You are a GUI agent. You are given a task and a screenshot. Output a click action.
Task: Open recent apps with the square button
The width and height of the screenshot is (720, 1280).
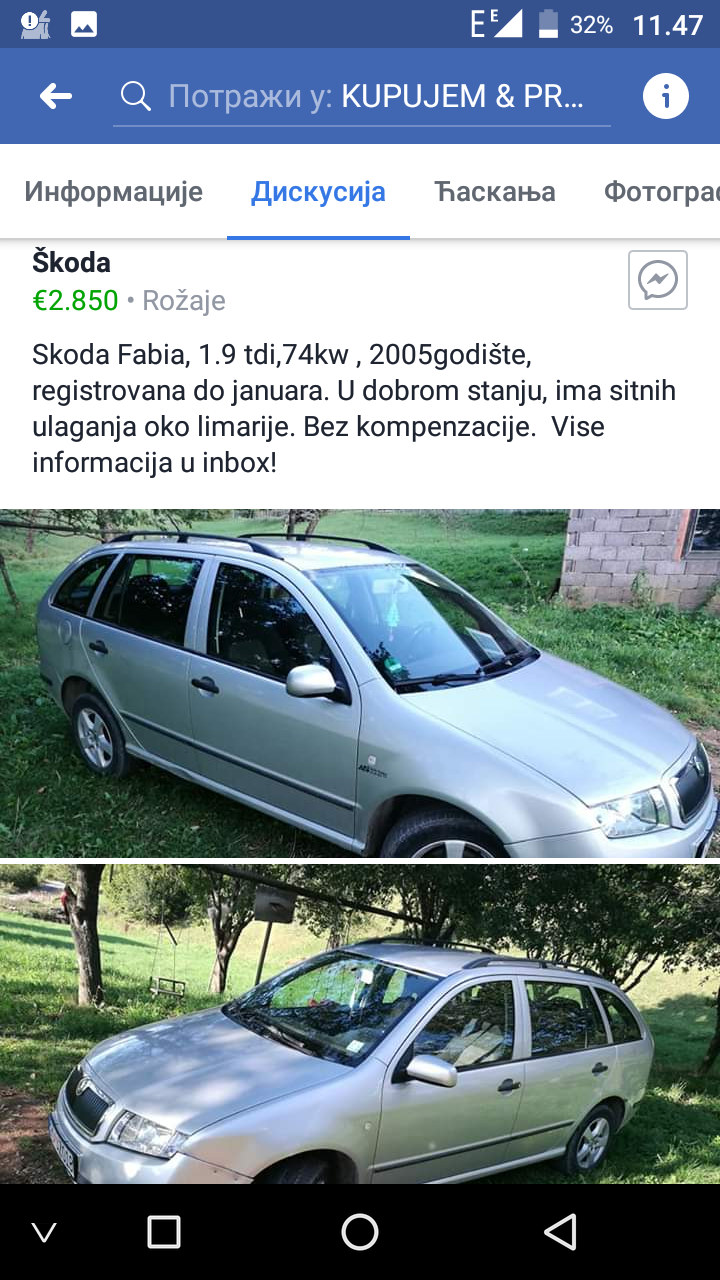[x=164, y=1232]
